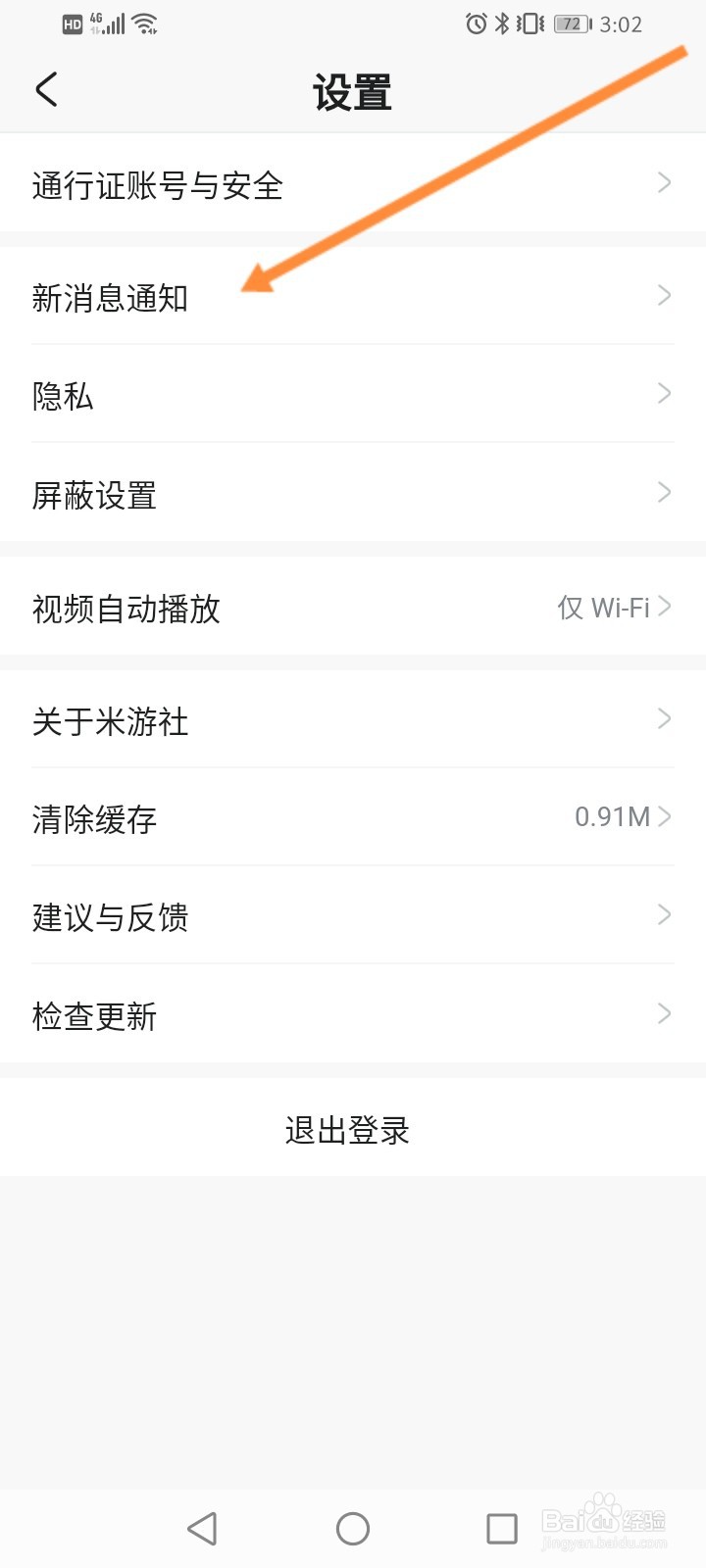The width and height of the screenshot is (706, 1568).
Task: Tap 退出登录 to log out
Action: 350,1129
